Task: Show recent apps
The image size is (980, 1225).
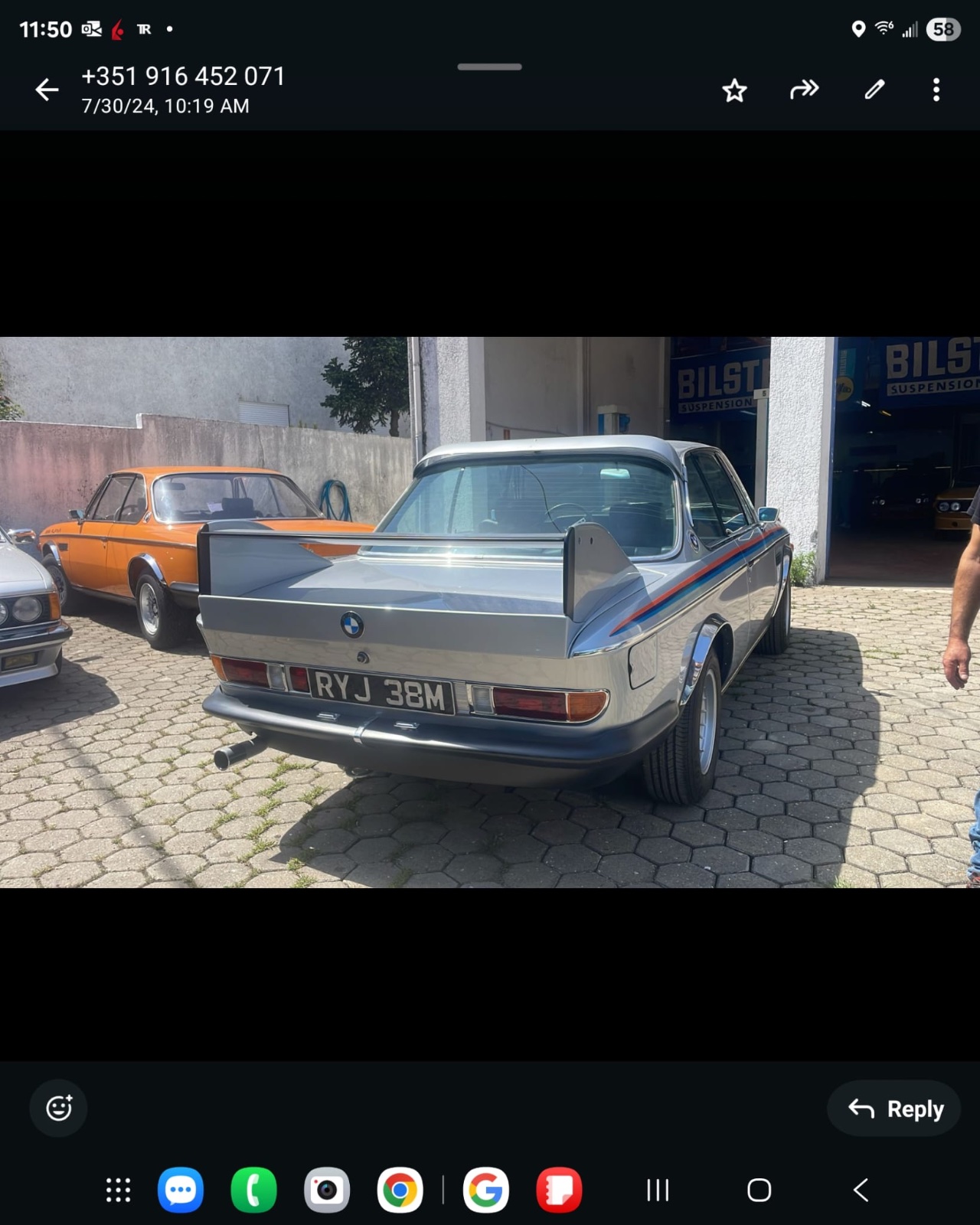Action: (658, 1190)
